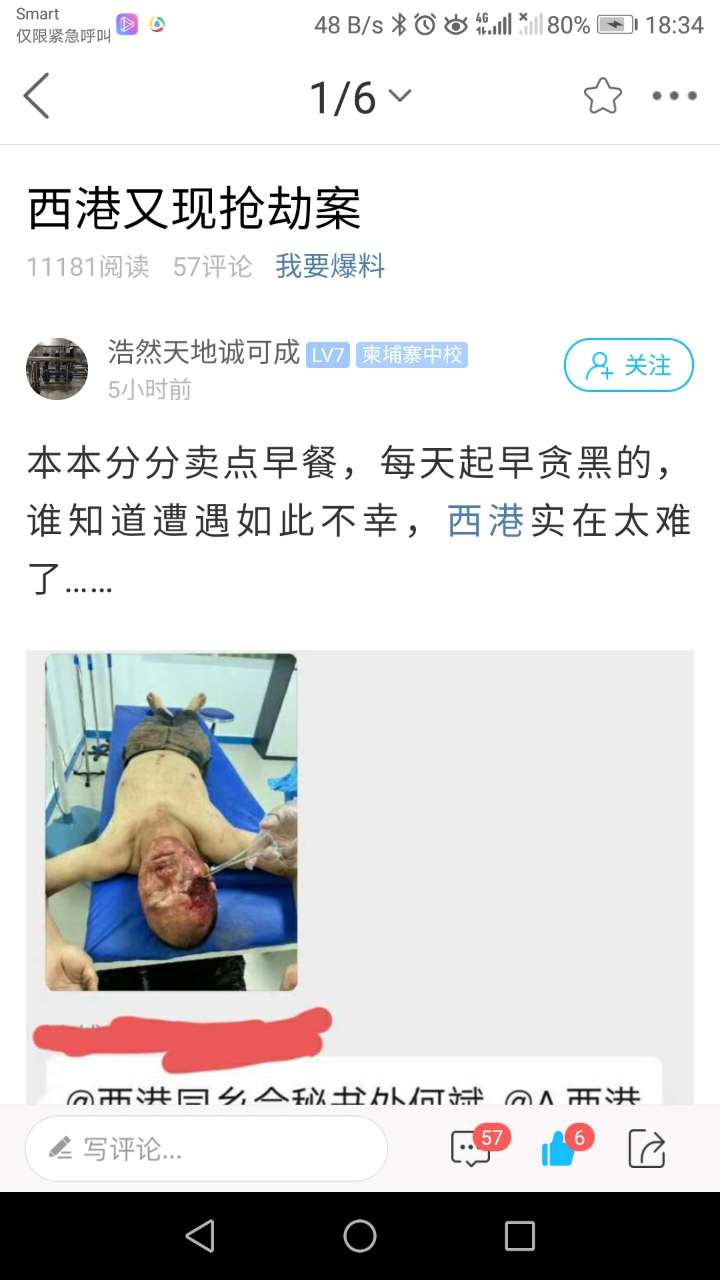Viewport: 720px width, 1280px height.
Task: Go back using the top-left arrow
Action: pos(37,97)
